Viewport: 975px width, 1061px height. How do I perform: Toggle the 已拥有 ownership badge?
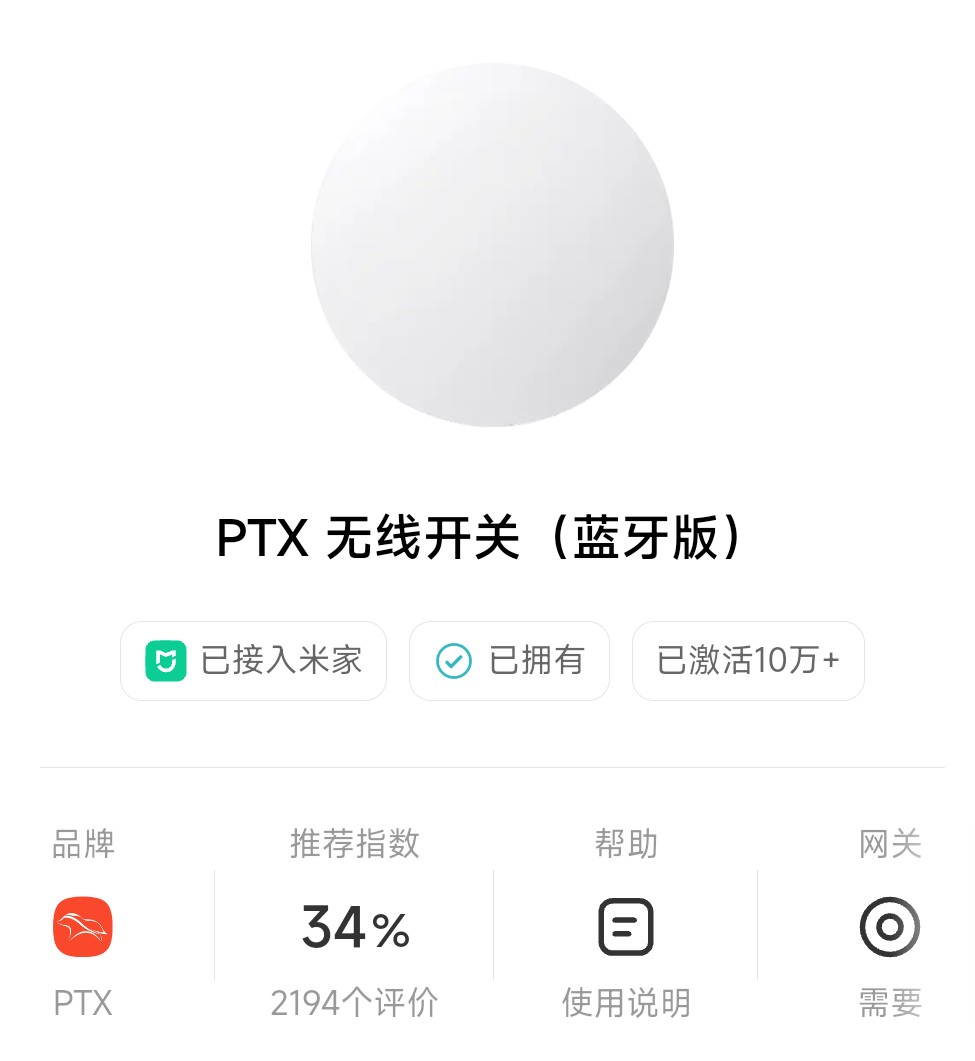509,660
